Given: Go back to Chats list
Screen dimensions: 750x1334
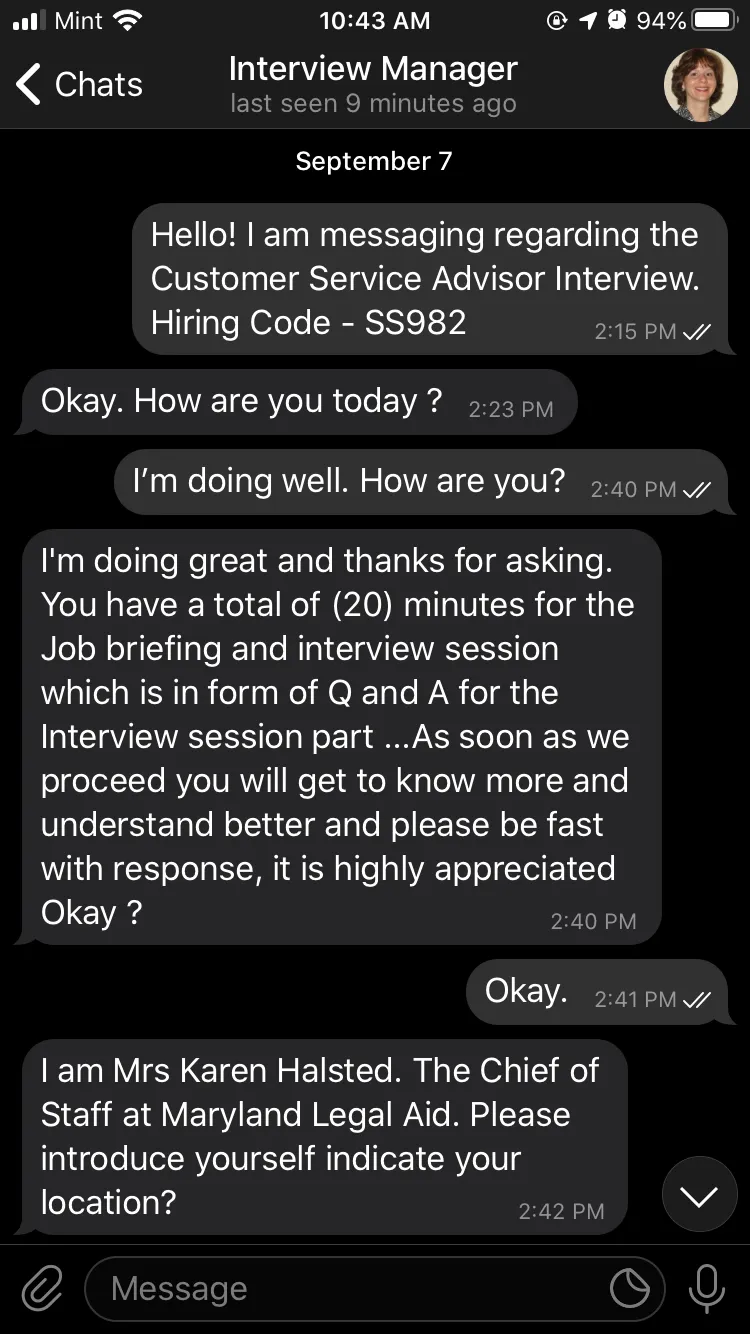Looking at the screenshot, I should coord(79,85).
